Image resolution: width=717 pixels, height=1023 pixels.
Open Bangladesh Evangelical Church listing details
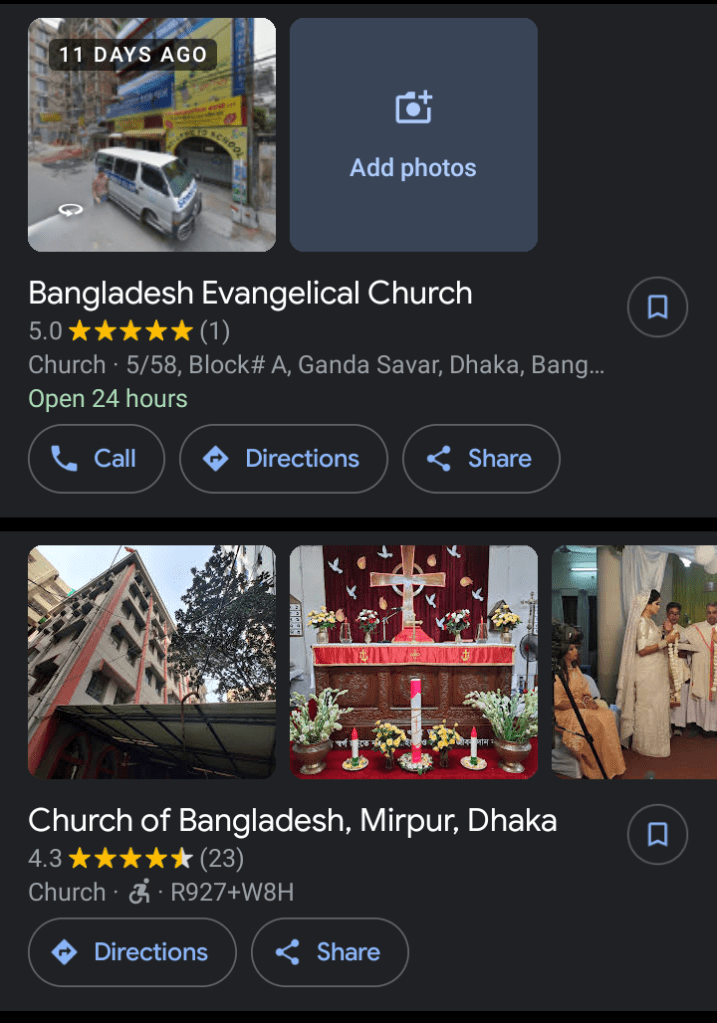(x=250, y=294)
